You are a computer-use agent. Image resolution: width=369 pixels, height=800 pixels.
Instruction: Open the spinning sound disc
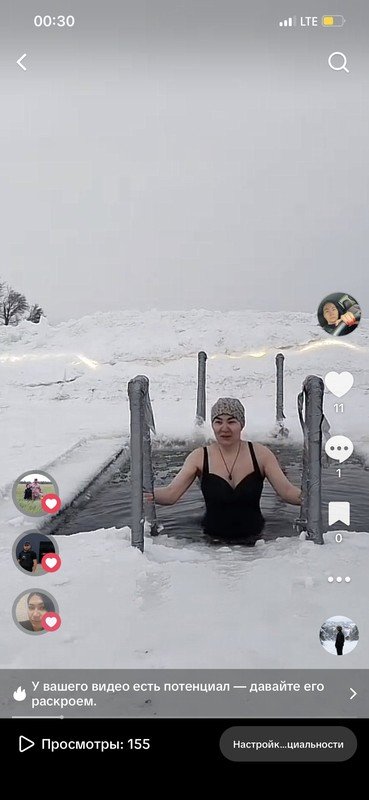tap(339, 635)
